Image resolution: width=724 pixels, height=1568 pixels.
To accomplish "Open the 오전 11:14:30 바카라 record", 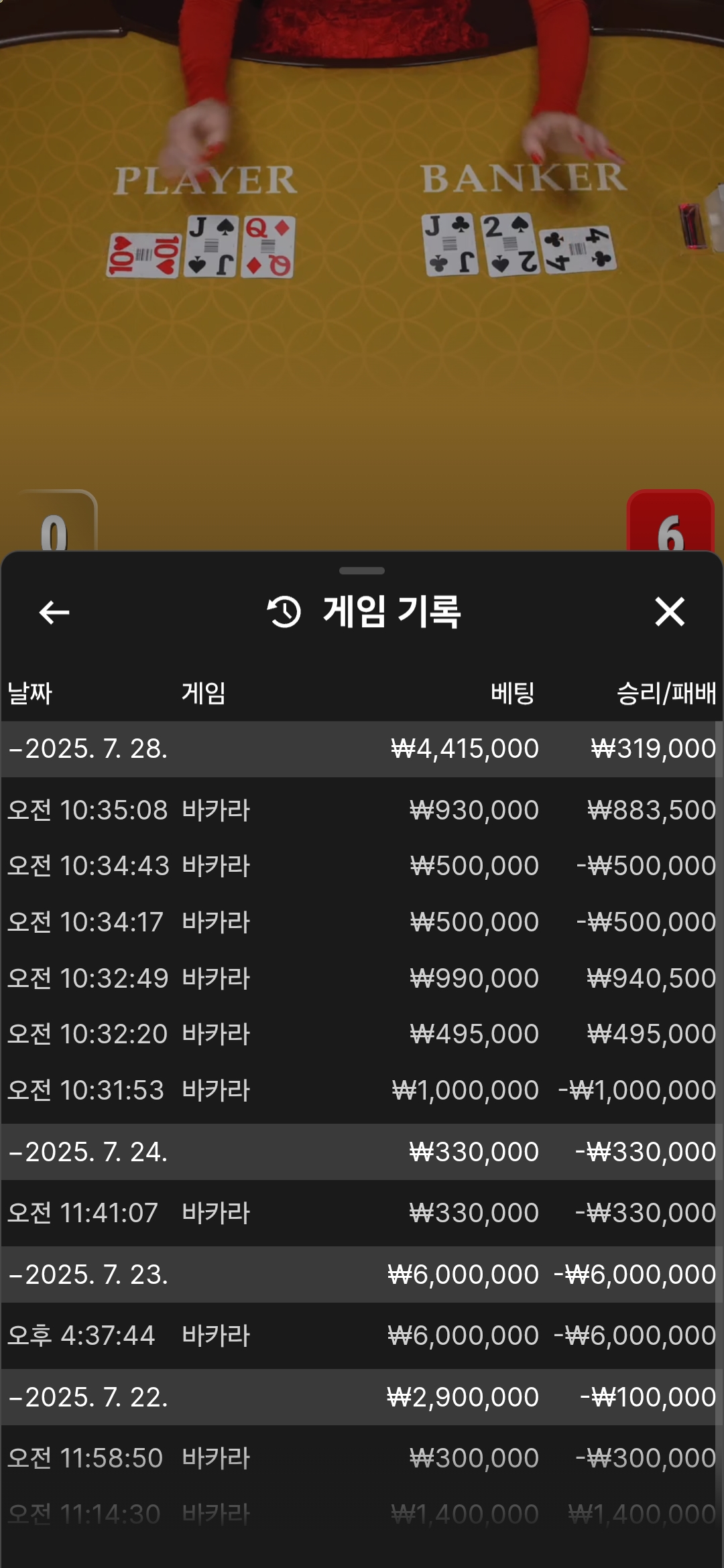I will (361, 1514).
